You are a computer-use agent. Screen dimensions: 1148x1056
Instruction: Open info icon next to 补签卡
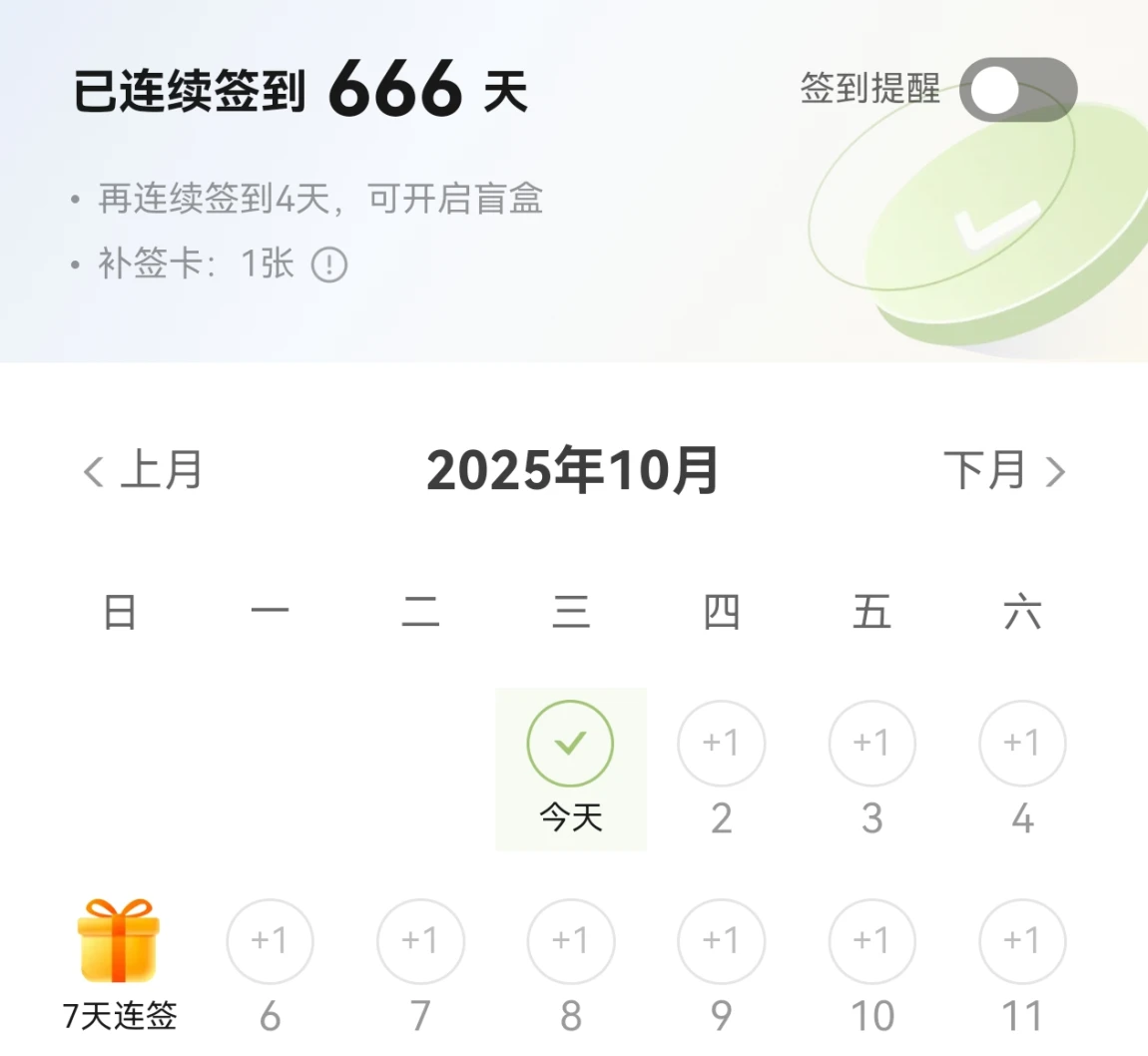click(x=329, y=265)
